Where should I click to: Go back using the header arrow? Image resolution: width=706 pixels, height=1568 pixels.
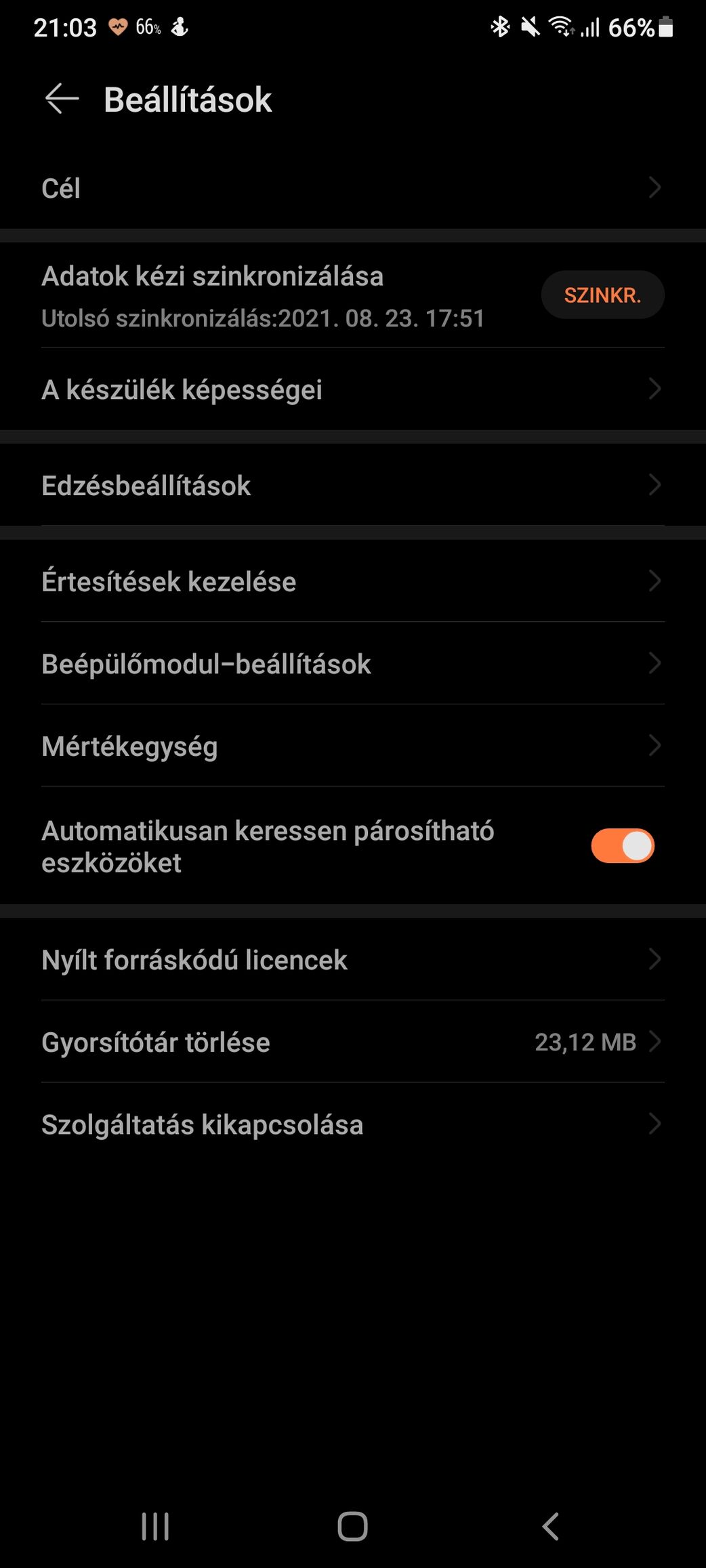62,99
